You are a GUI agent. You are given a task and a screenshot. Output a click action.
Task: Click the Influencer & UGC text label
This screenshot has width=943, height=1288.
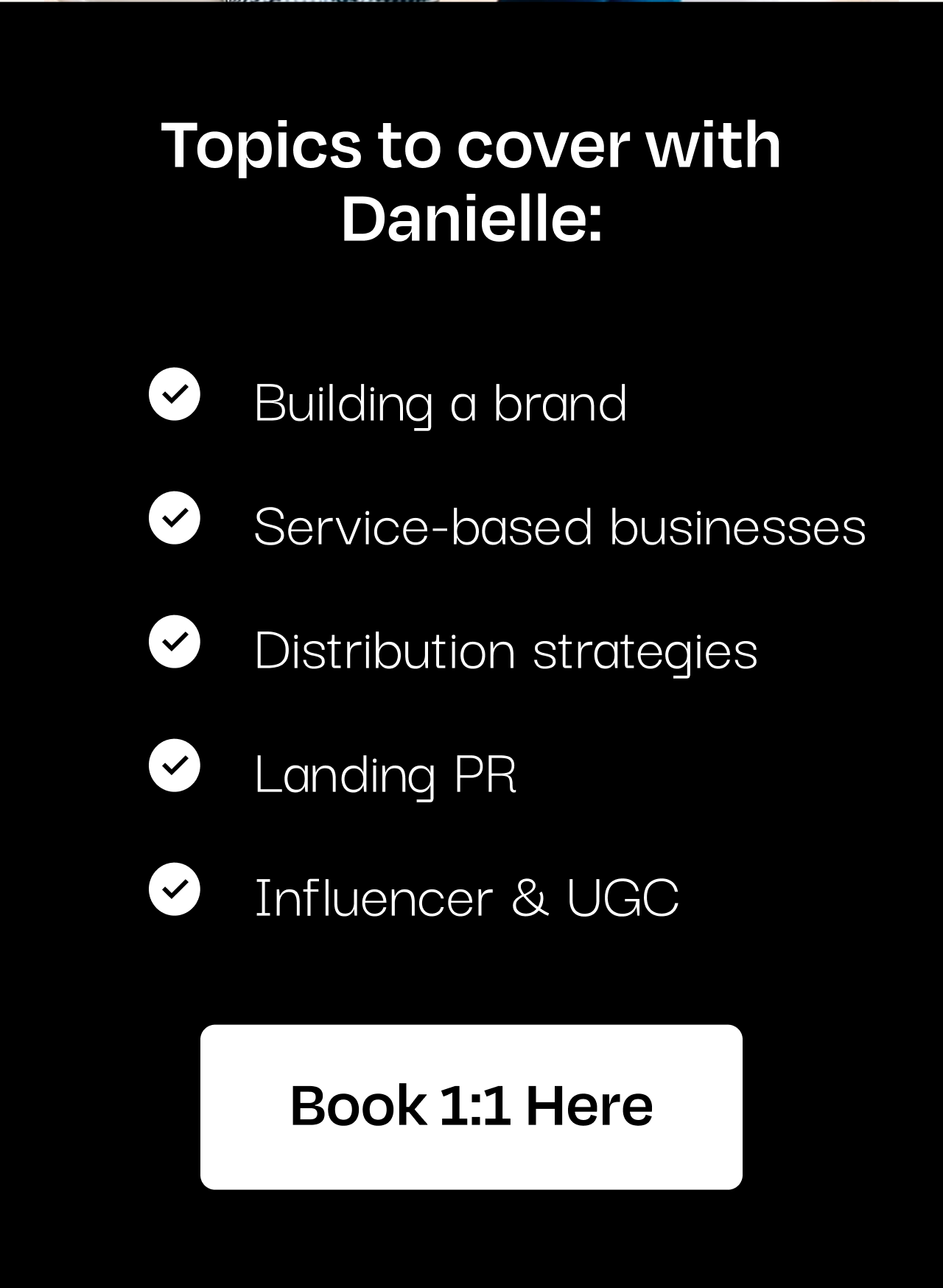467,897
